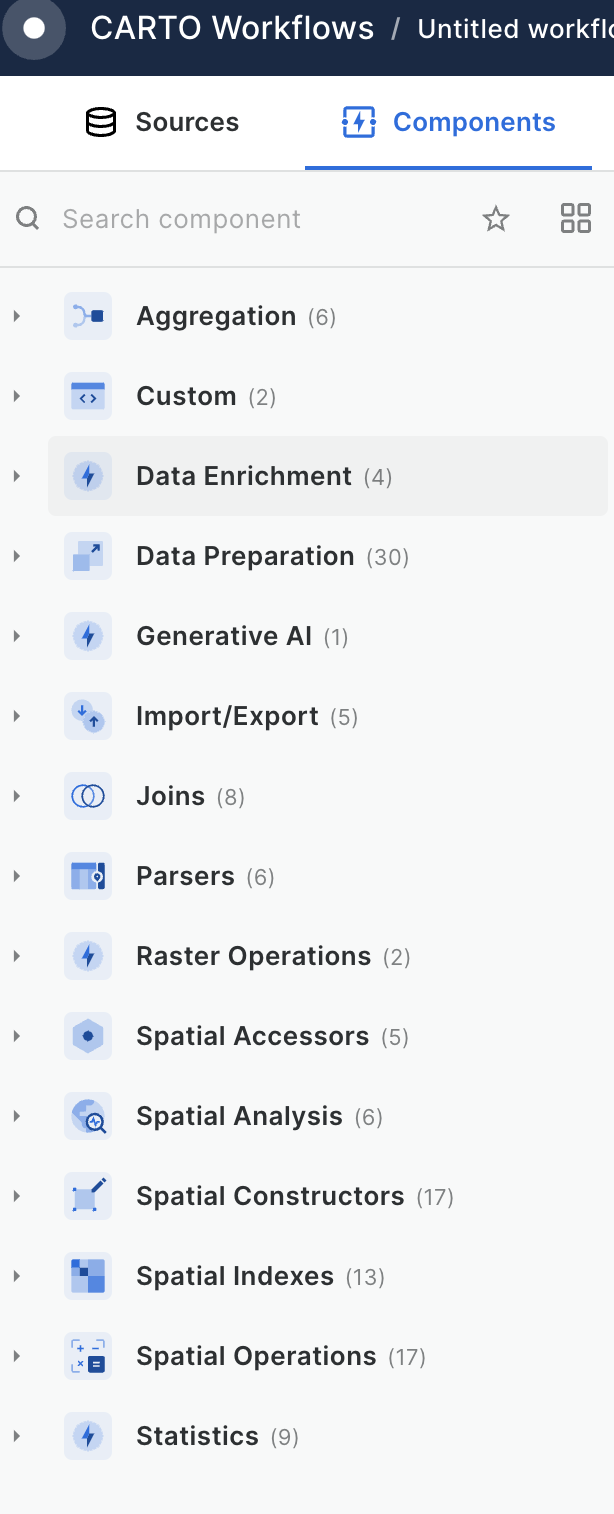
Task: Open the Data Enrichment group
Action: click(244, 476)
